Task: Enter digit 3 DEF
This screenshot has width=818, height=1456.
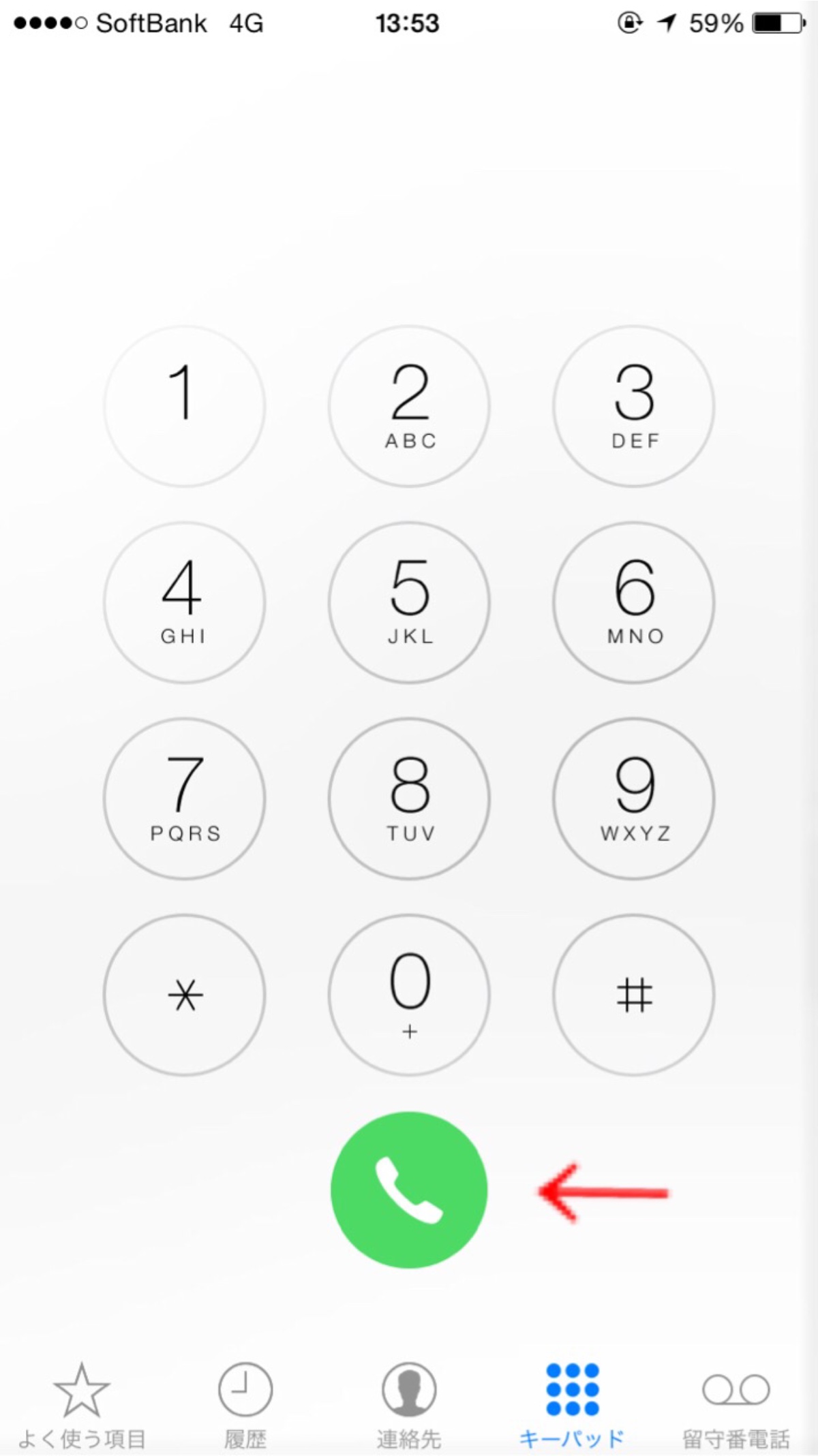Action: (634, 406)
